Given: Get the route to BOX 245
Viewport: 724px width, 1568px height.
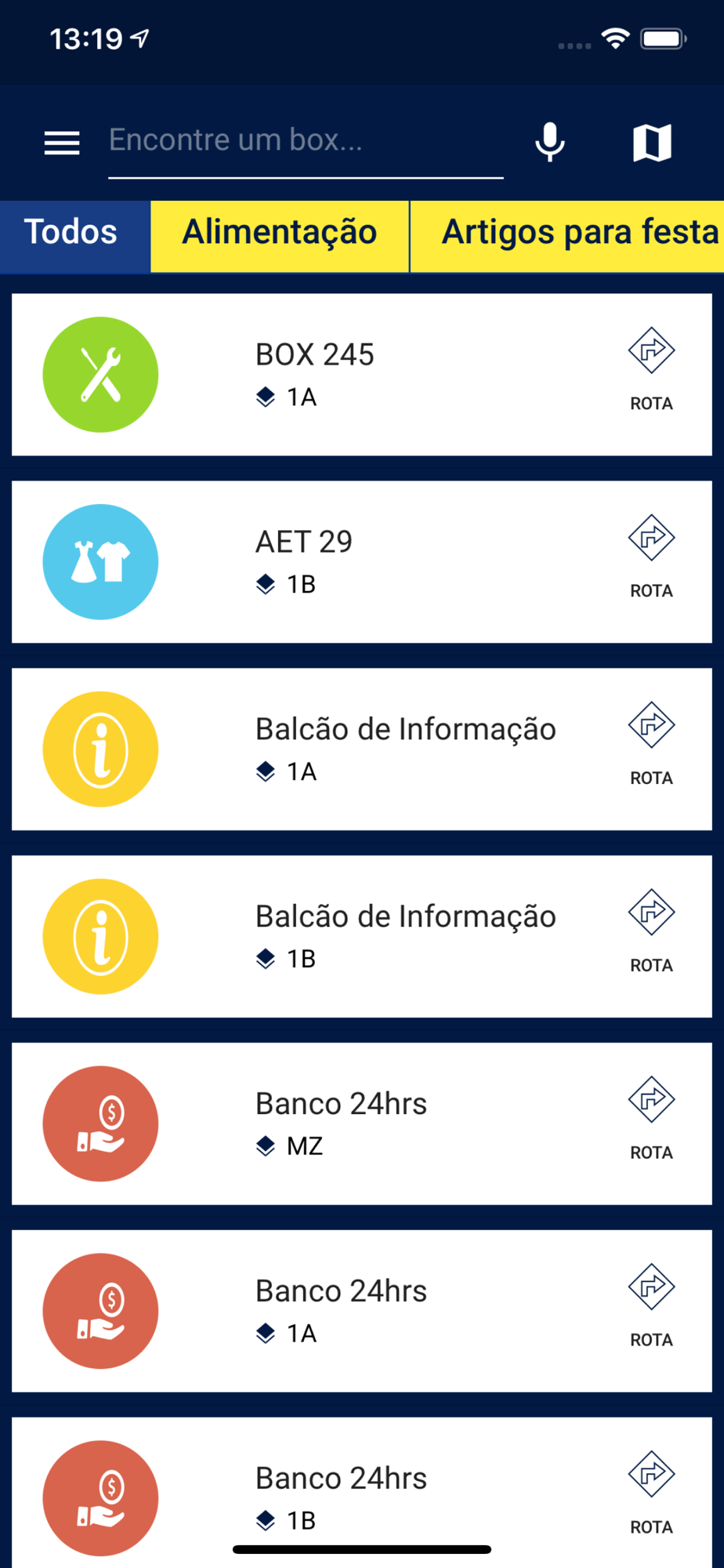Looking at the screenshot, I should pyautogui.click(x=651, y=368).
